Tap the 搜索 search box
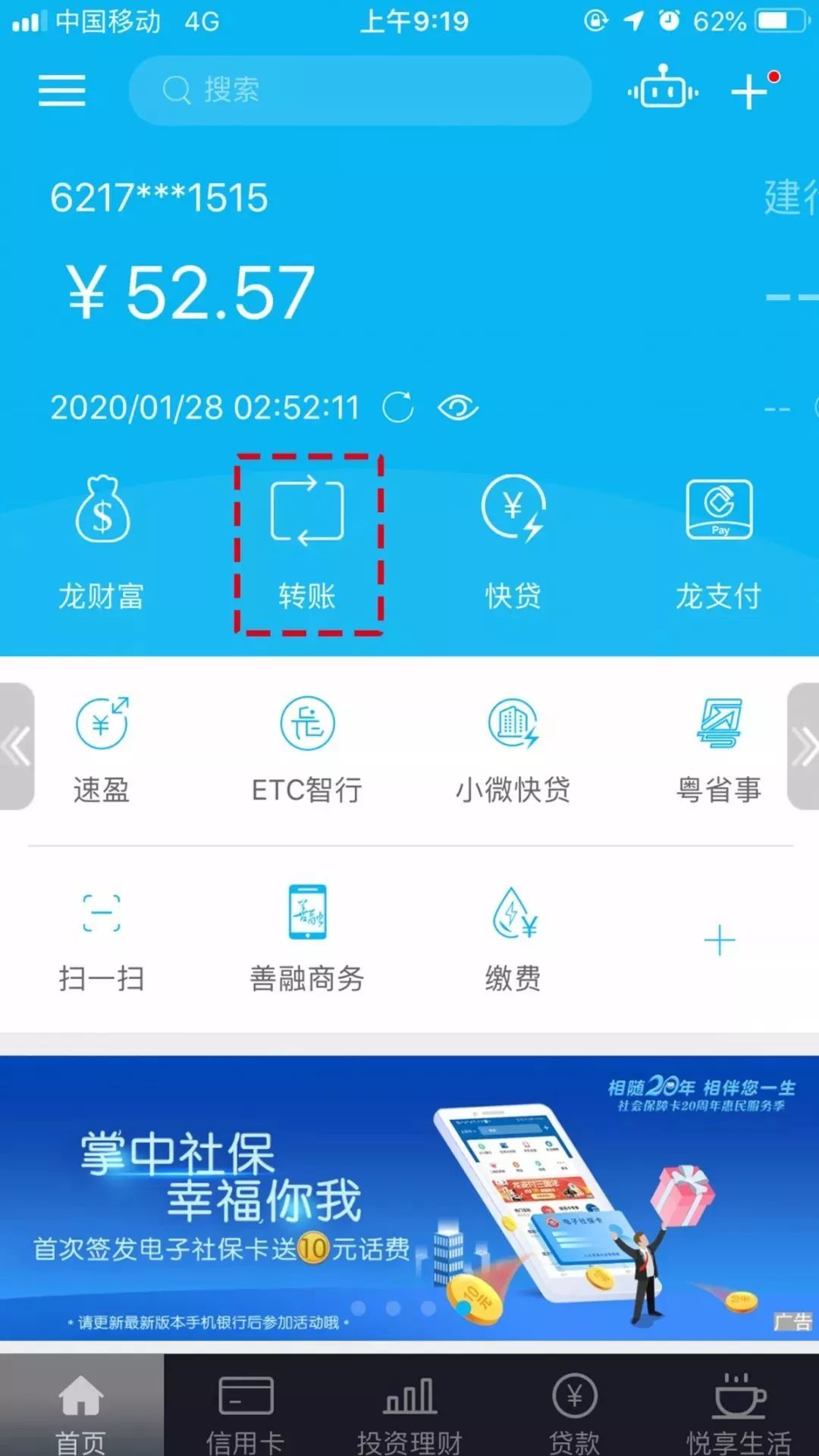819x1456 pixels. [359, 90]
